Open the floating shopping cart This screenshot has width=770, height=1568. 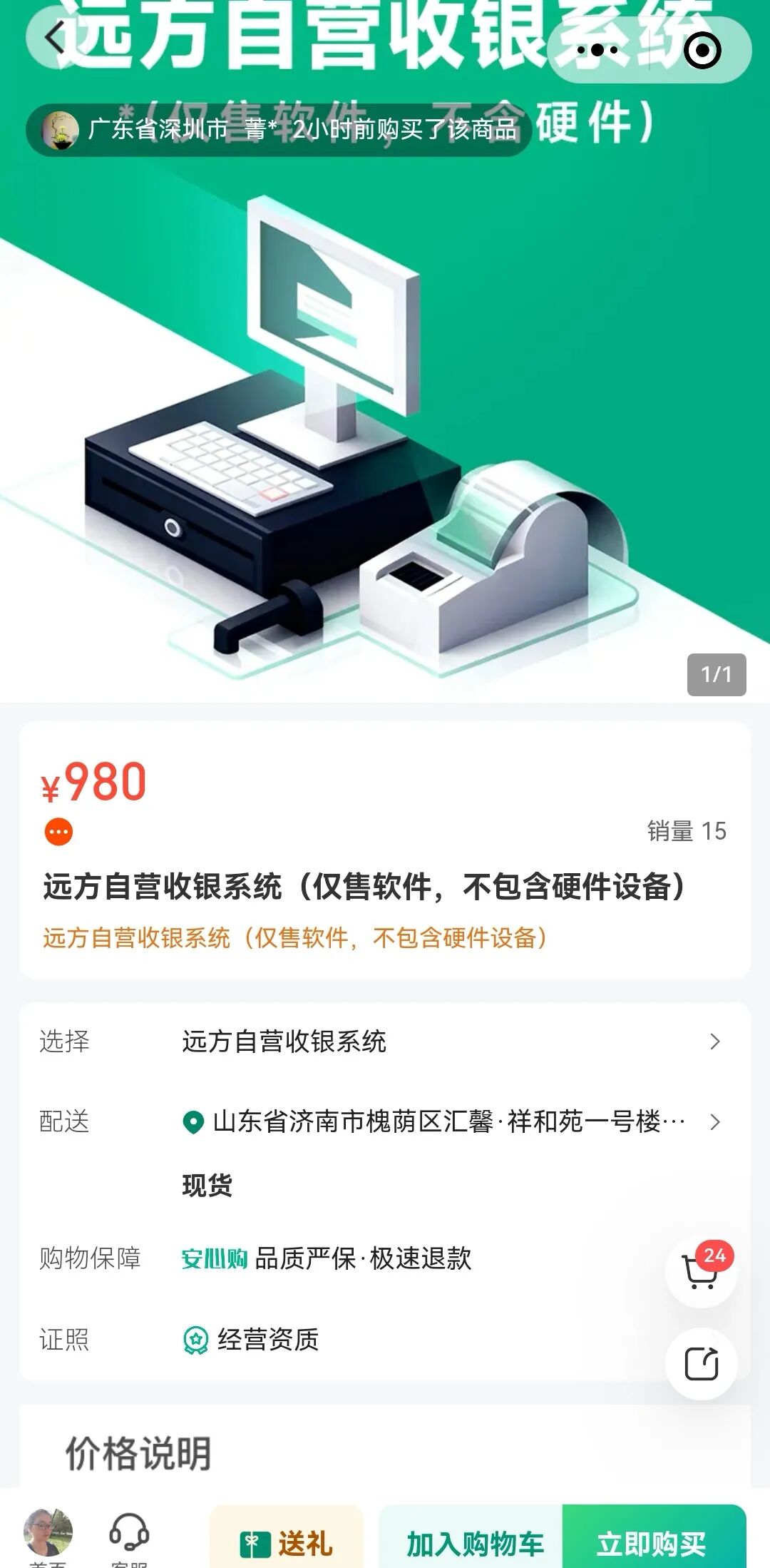(700, 1272)
